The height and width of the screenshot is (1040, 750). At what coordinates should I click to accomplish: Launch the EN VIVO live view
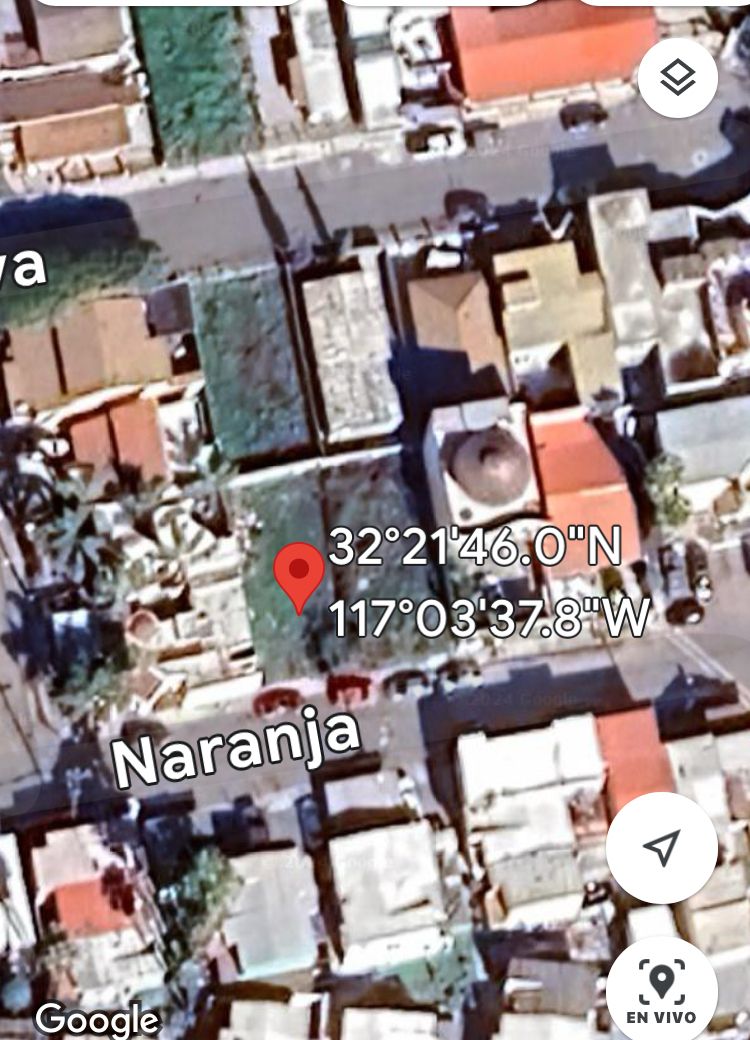pos(661,990)
